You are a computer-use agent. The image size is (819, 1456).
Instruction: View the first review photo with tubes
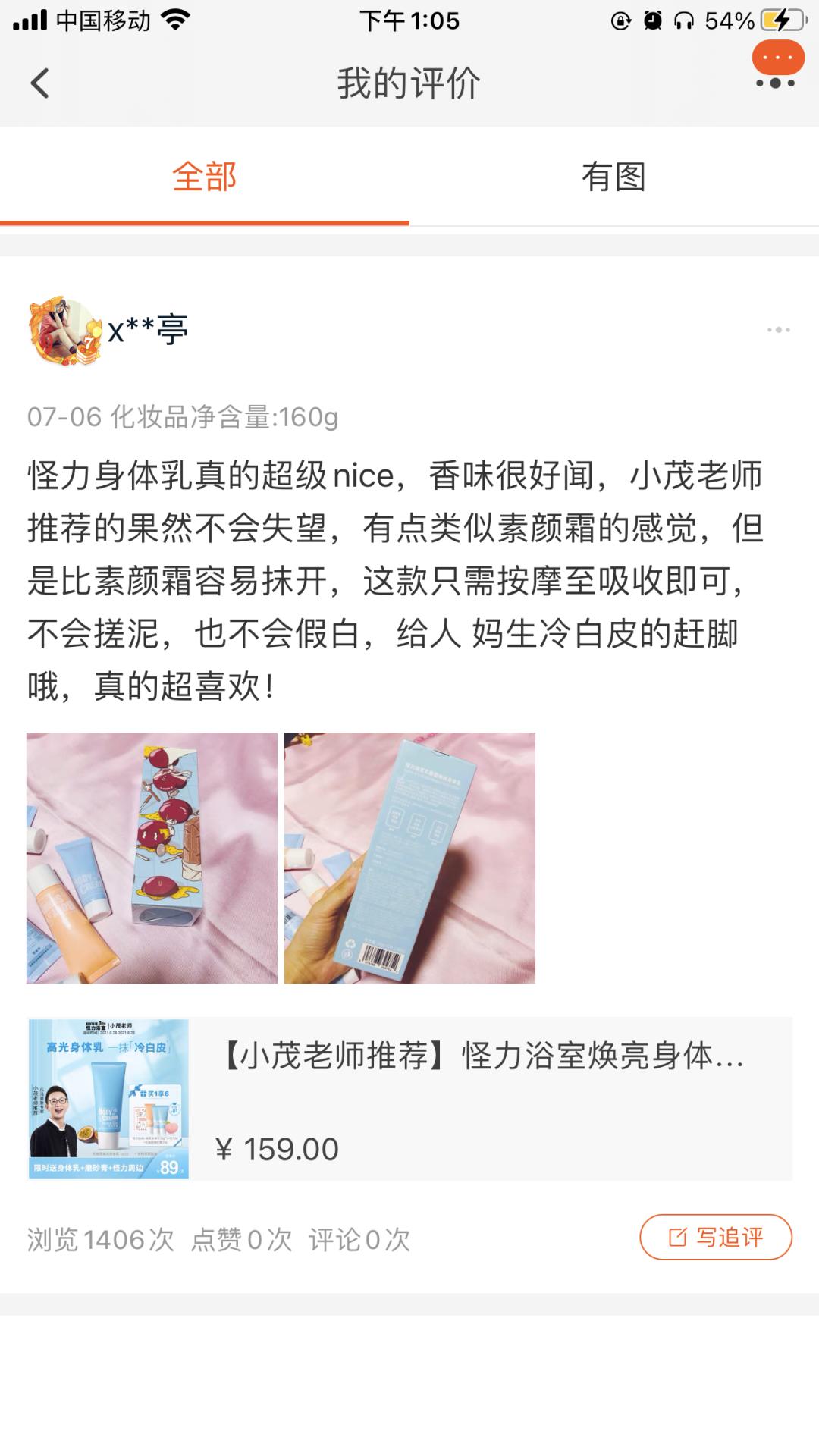tap(152, 858)
